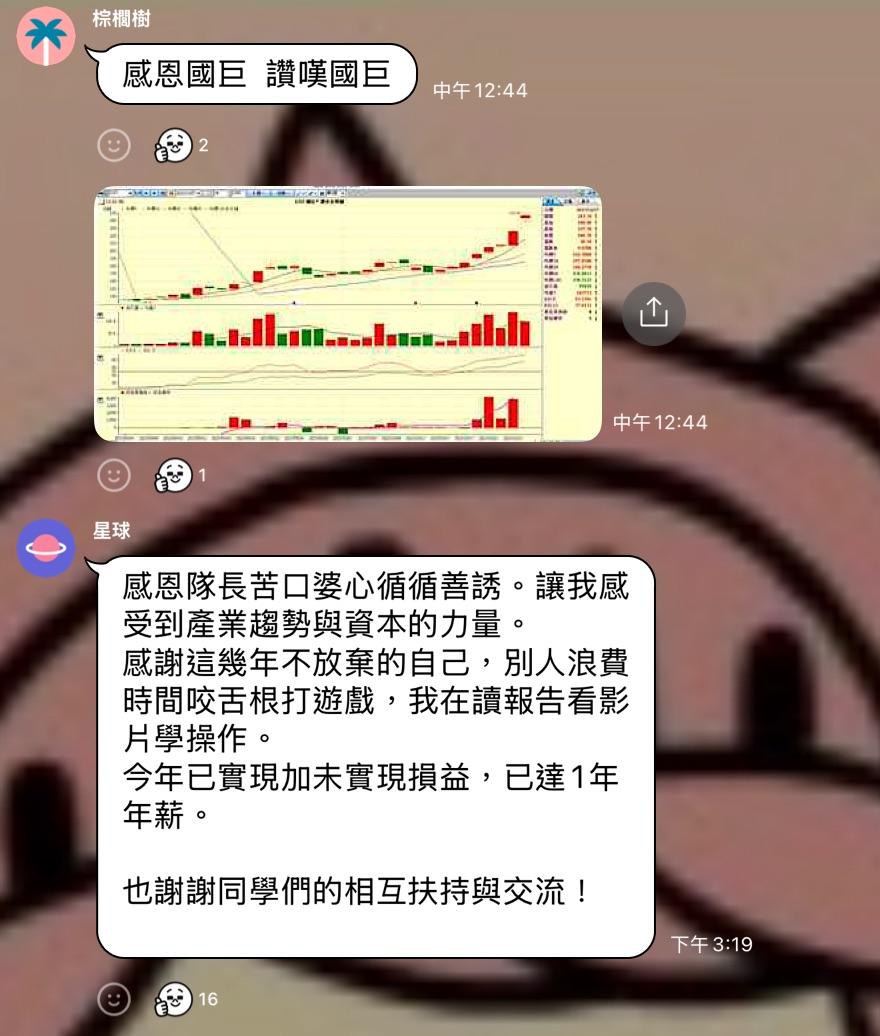Open the stock chart image
Image resolution: width=880 pixels, height=1036 pixels.
point(347,313)
